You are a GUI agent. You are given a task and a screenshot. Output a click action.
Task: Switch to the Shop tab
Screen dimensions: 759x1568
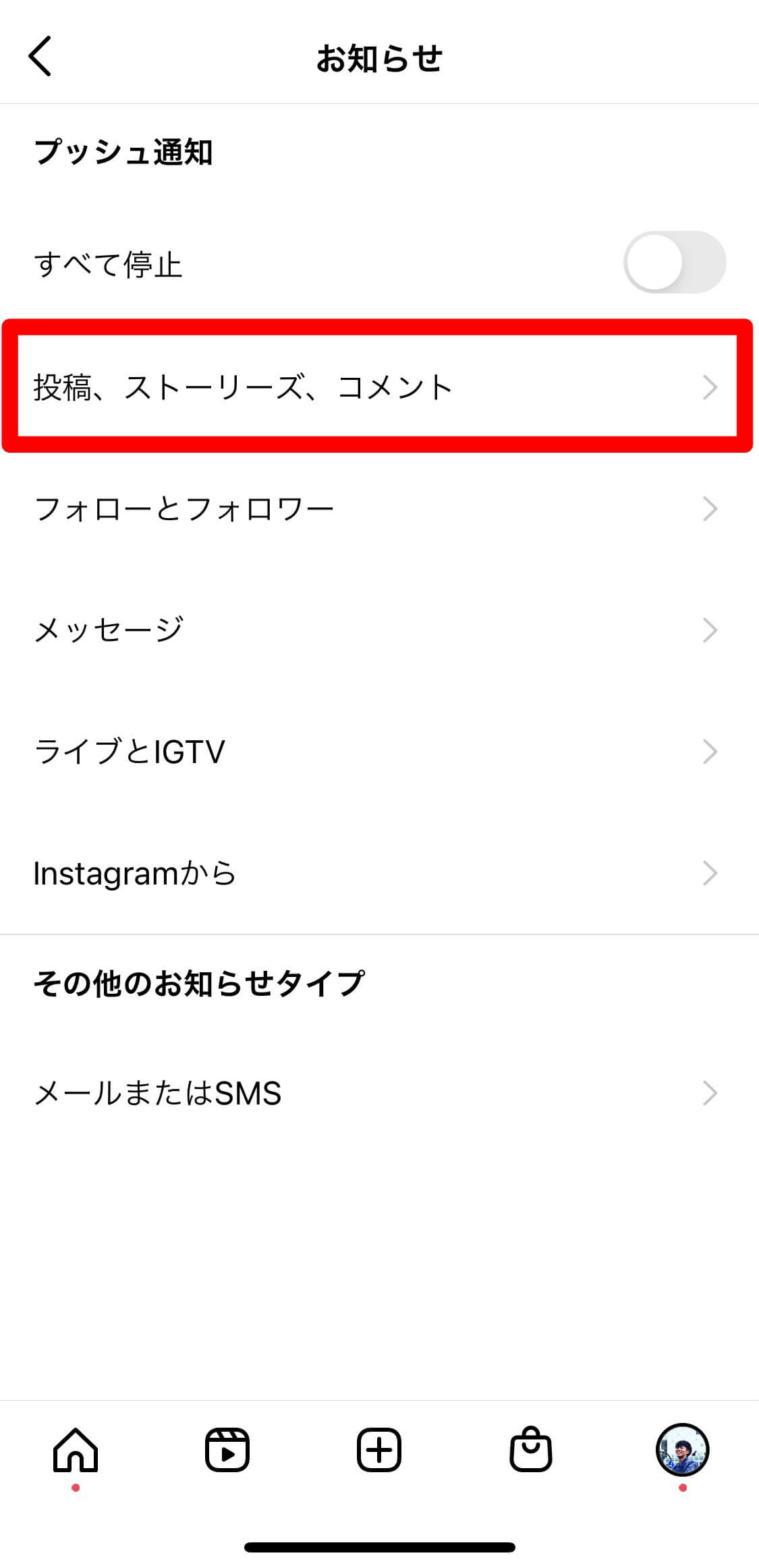click(x=531, y=1449)
